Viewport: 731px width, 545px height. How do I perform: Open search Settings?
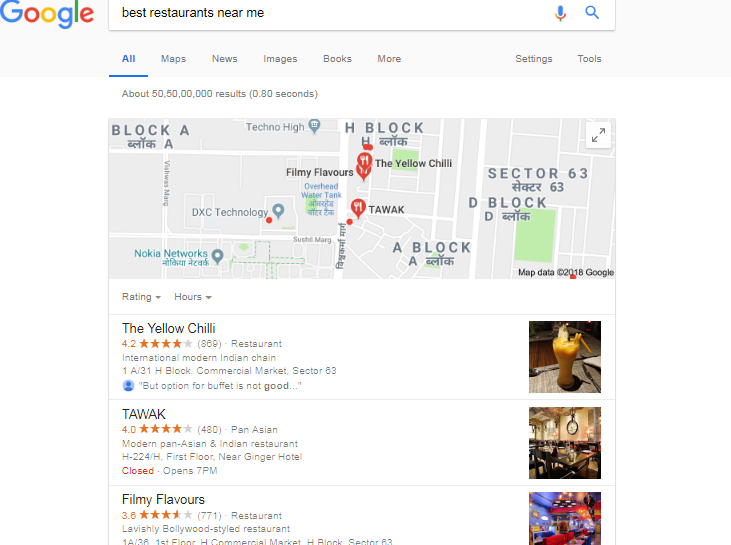click(533, 59)
